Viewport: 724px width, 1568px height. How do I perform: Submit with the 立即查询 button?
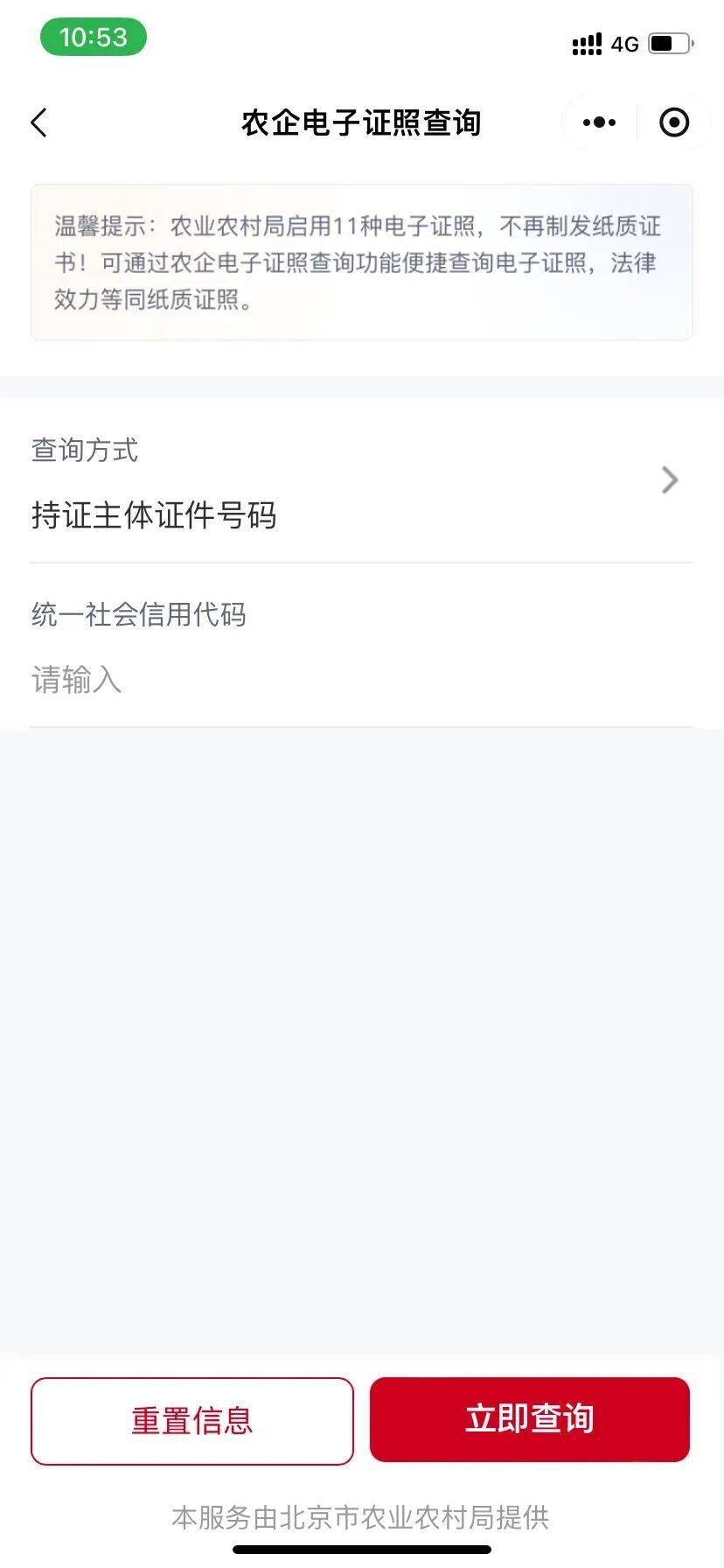coord(530,1419)
